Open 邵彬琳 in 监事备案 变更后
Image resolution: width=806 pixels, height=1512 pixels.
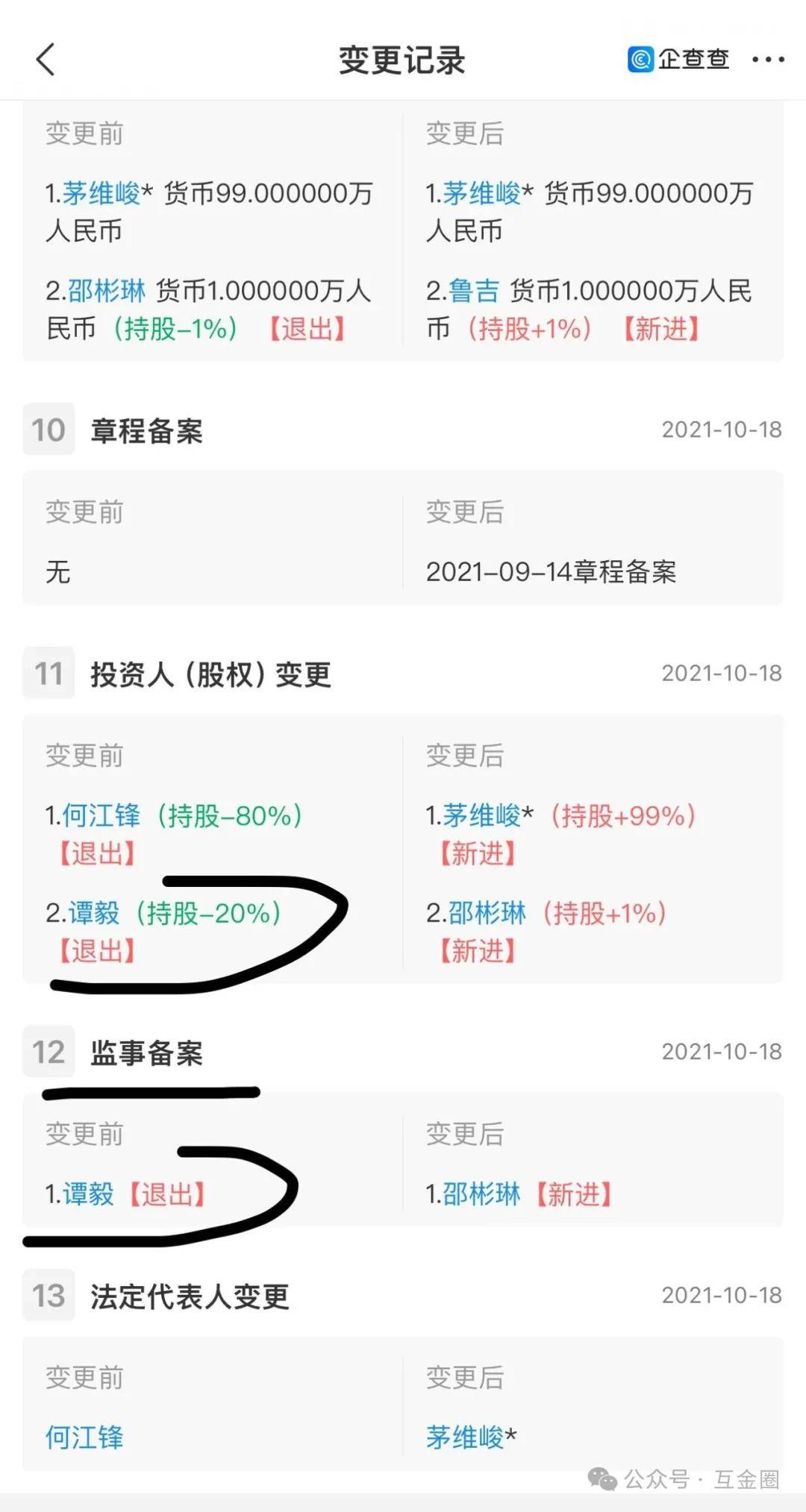pos(481,1193)
